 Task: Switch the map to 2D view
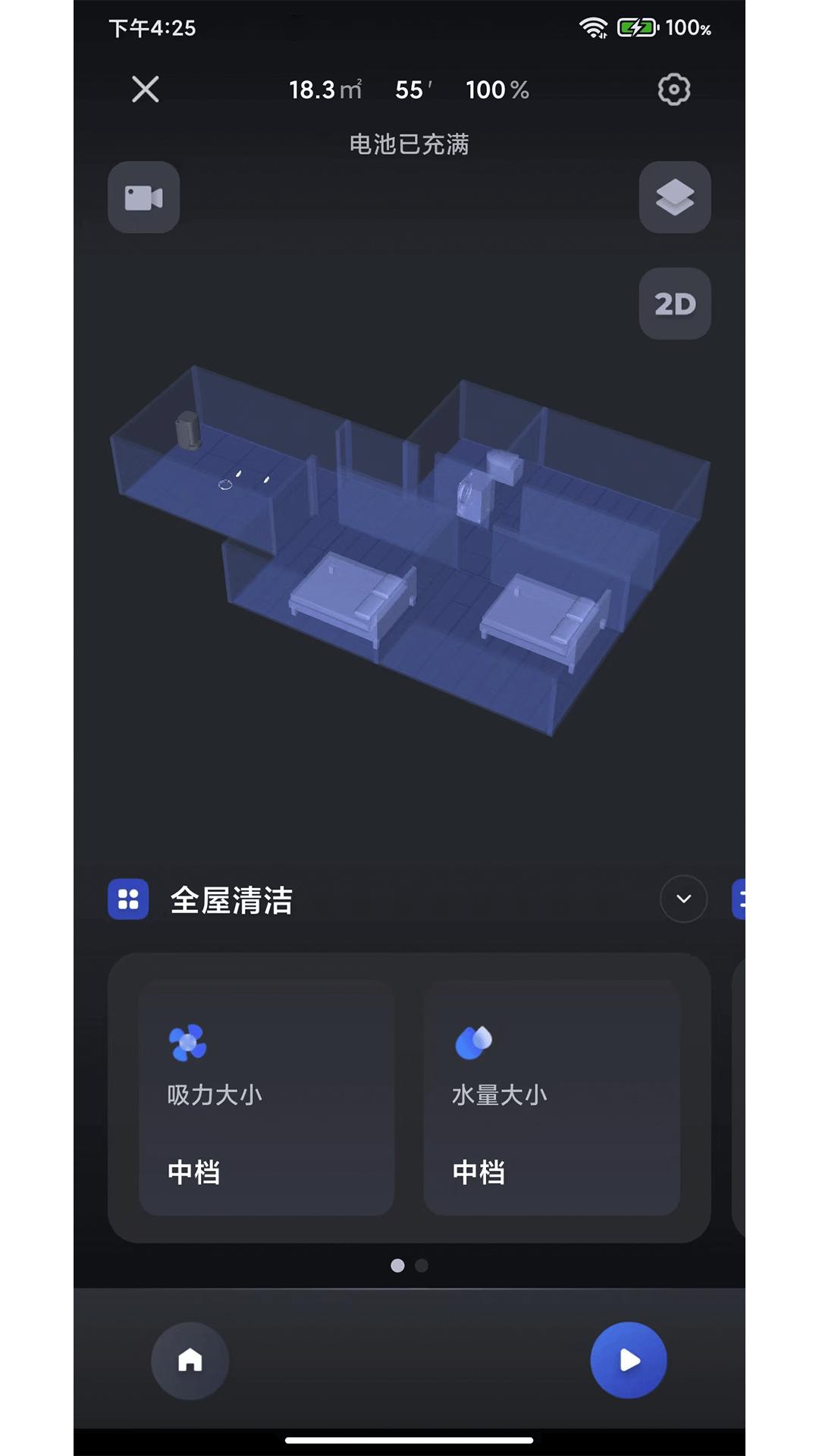point(674,304)
